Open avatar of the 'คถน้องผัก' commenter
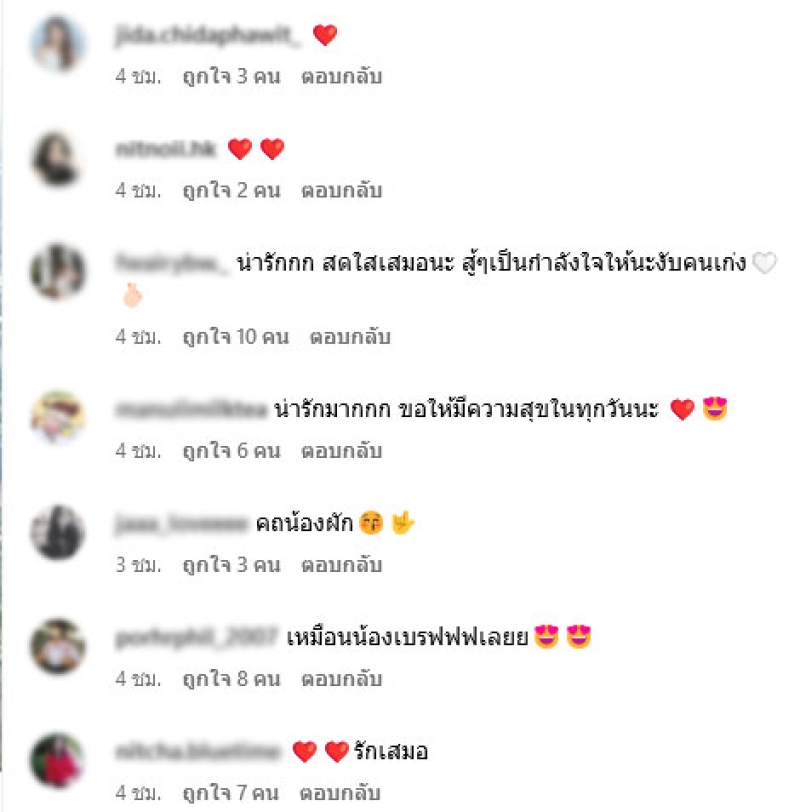This screenshot has width=800, height=812. pyautogui.click(x=58, y=533)
